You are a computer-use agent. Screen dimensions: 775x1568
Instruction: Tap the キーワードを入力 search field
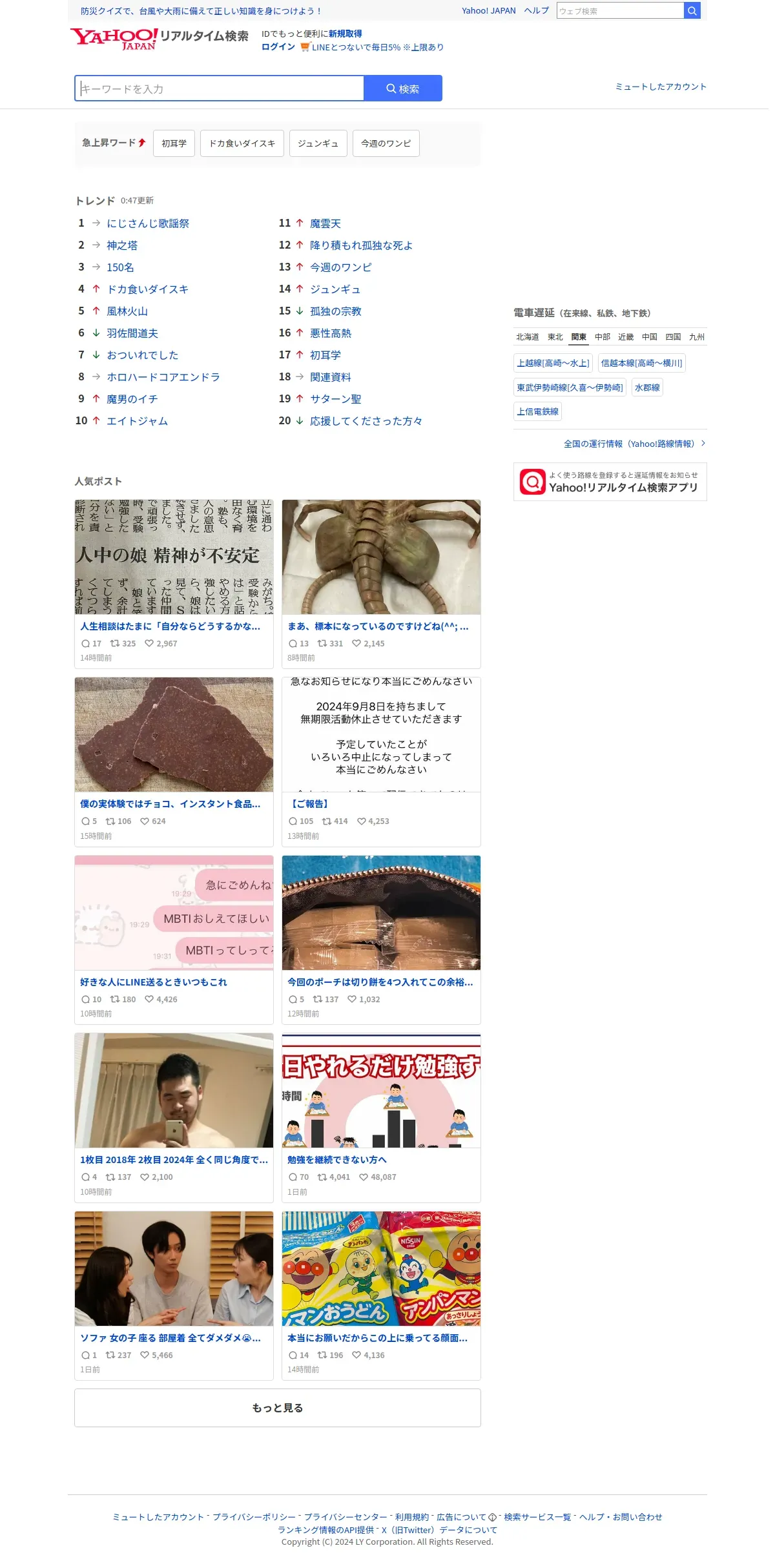point(220,88)
